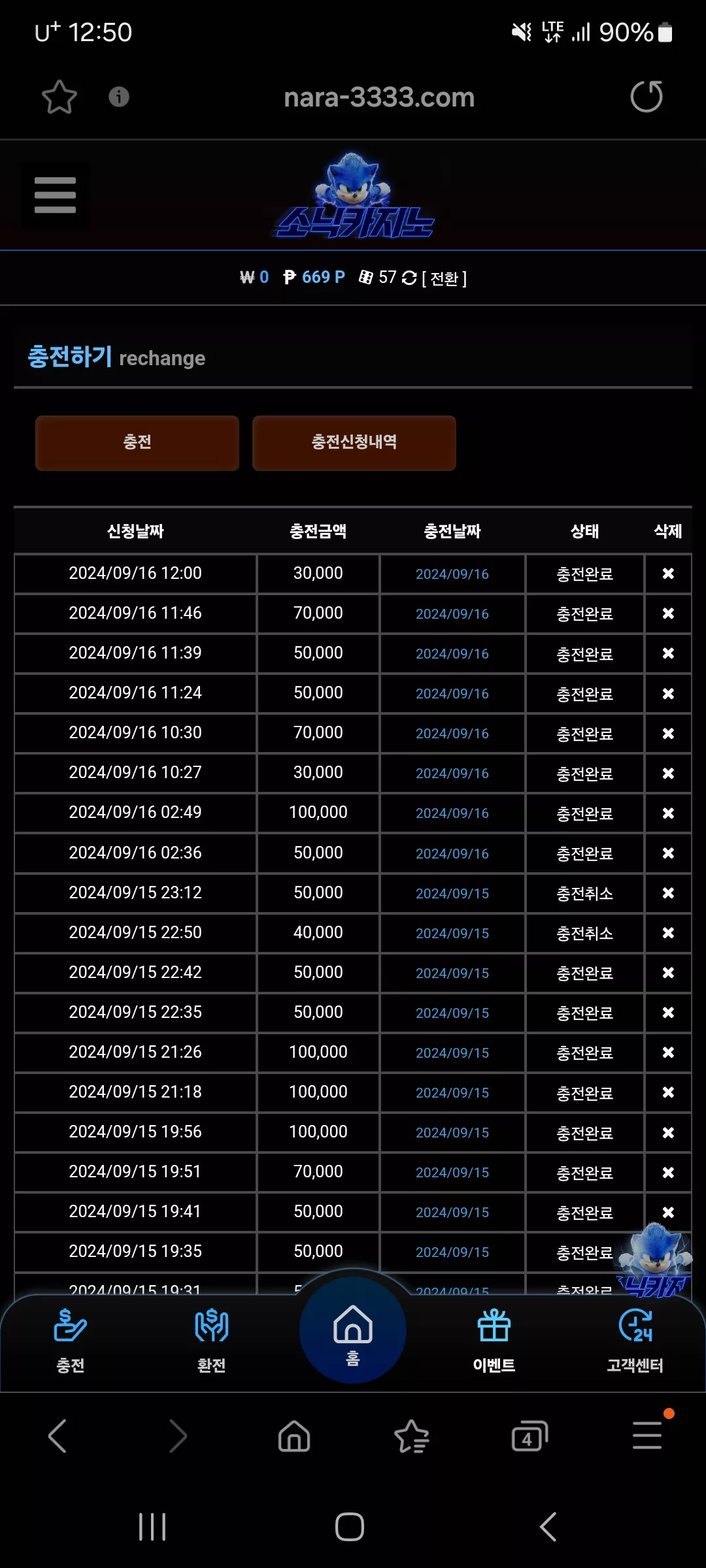Open the hamburger menu drawer
706x1568 pixels.
point(55,195)
